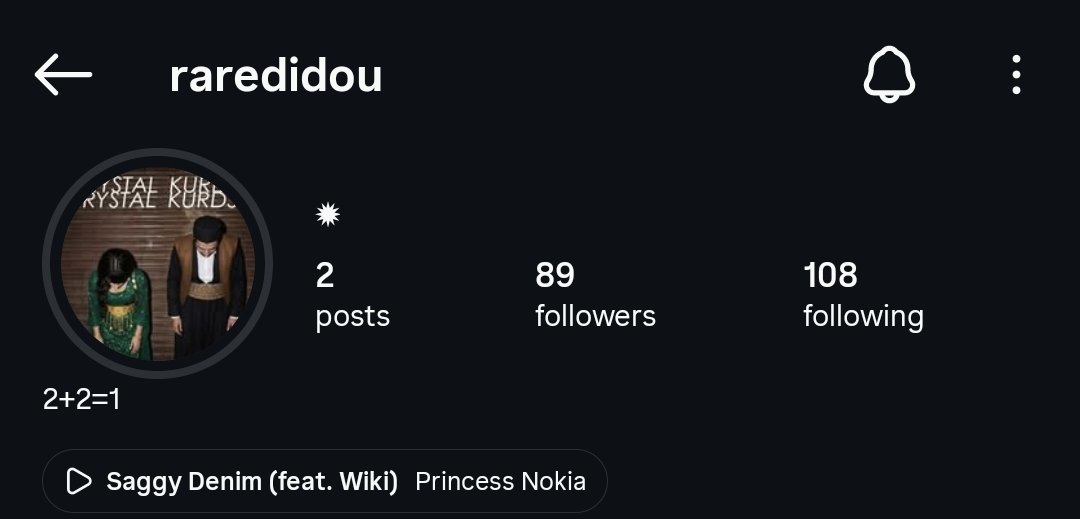The height and width of the screenshot is (519, 1080).
Task: View the 89 followers list
Action: tap(595, 295)
